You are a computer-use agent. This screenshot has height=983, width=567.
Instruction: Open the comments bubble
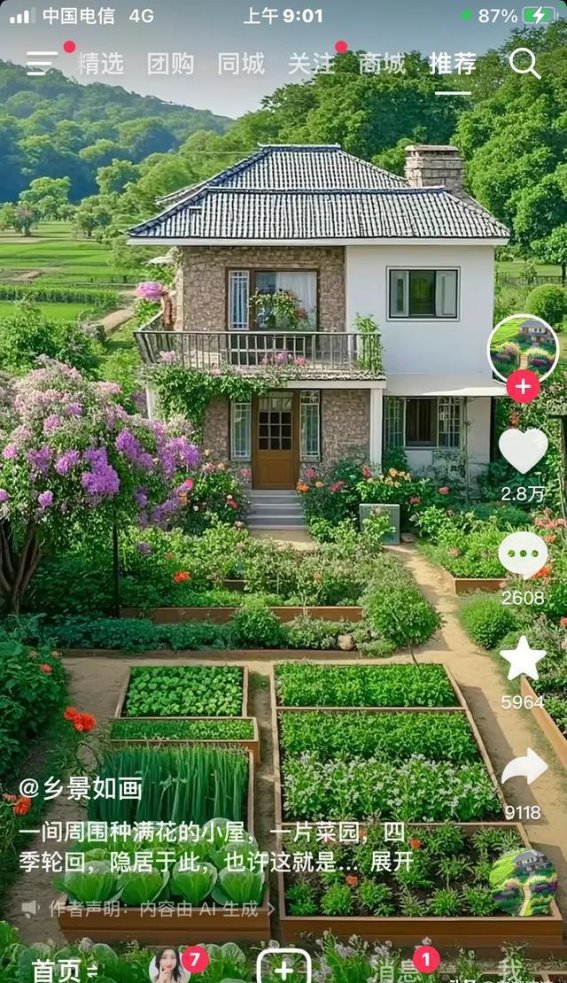coord(523,555)
